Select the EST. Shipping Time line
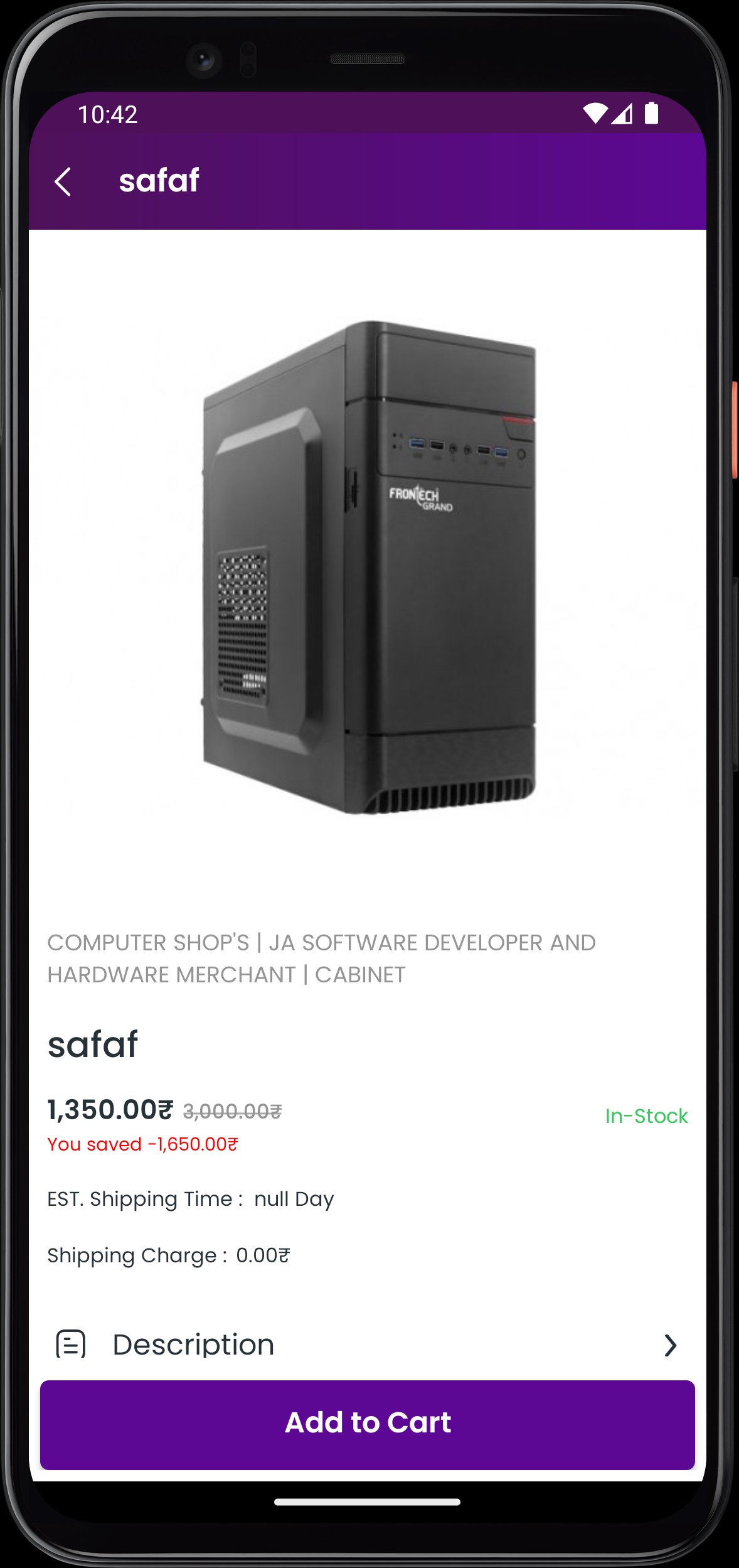This screenshot has width=739, height=1568. pyautogui.click(x=191, y=1199)
